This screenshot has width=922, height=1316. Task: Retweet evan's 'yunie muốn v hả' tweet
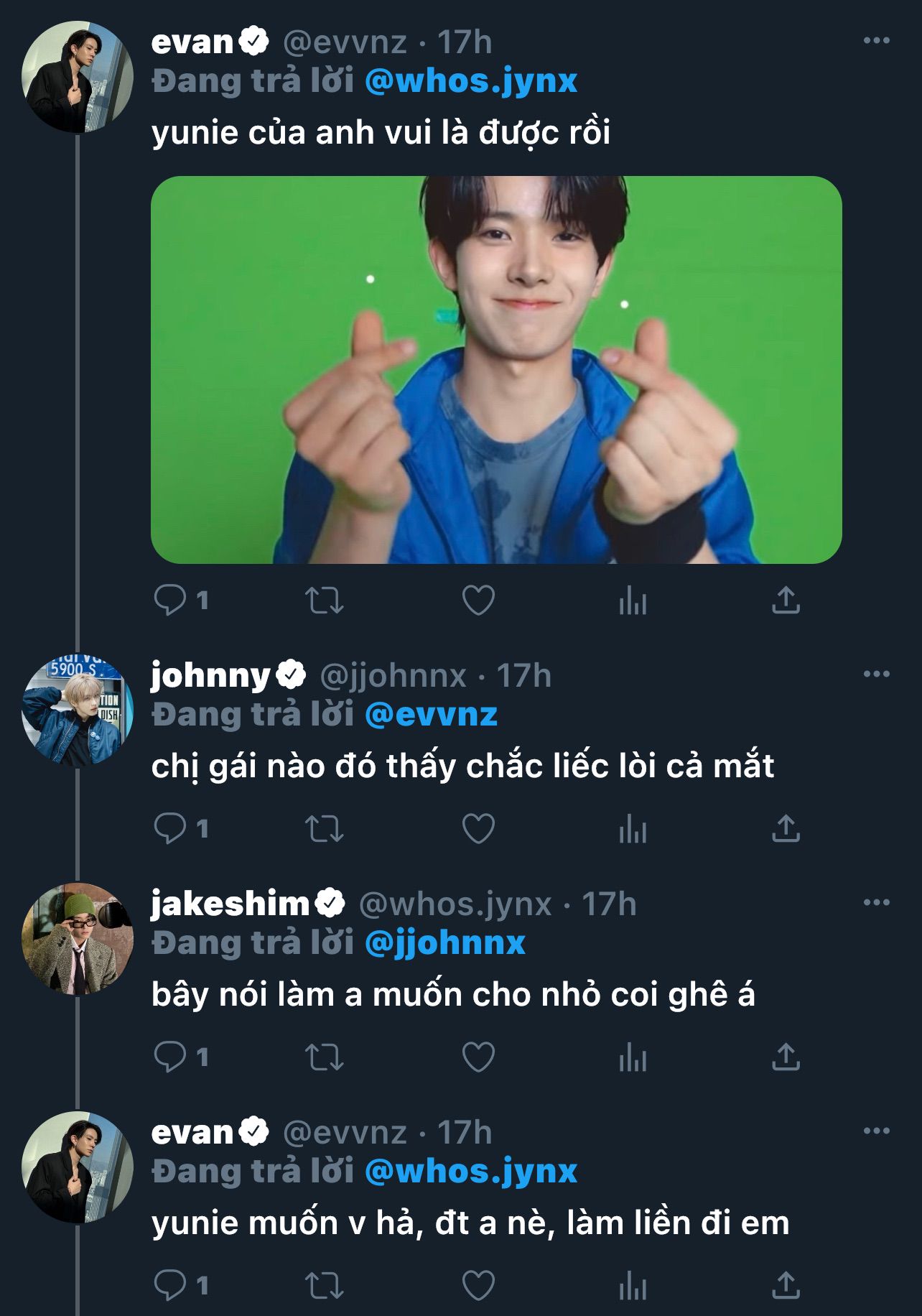pyautogui.click(x=325, y=1286)
